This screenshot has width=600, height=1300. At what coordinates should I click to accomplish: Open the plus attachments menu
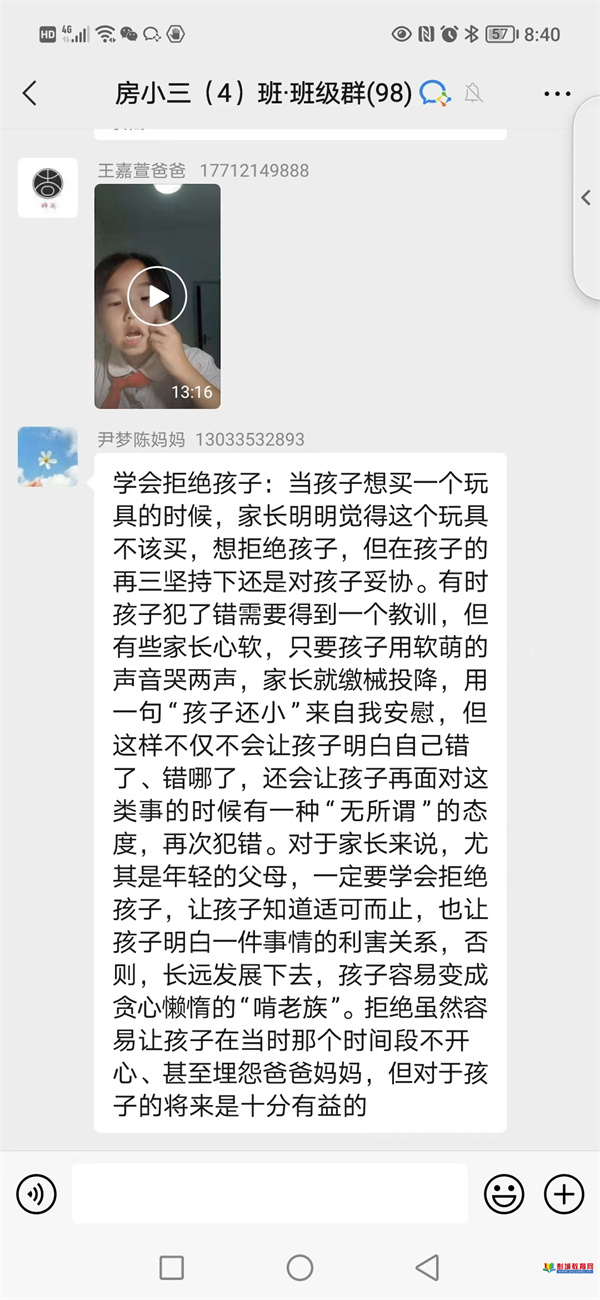563,1193
